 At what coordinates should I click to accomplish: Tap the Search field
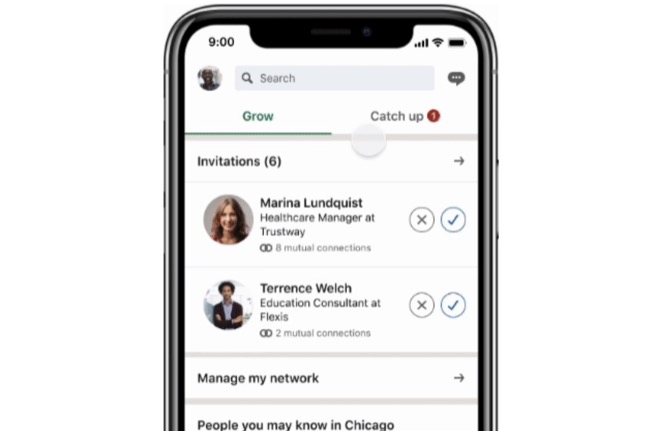point(334,78)
